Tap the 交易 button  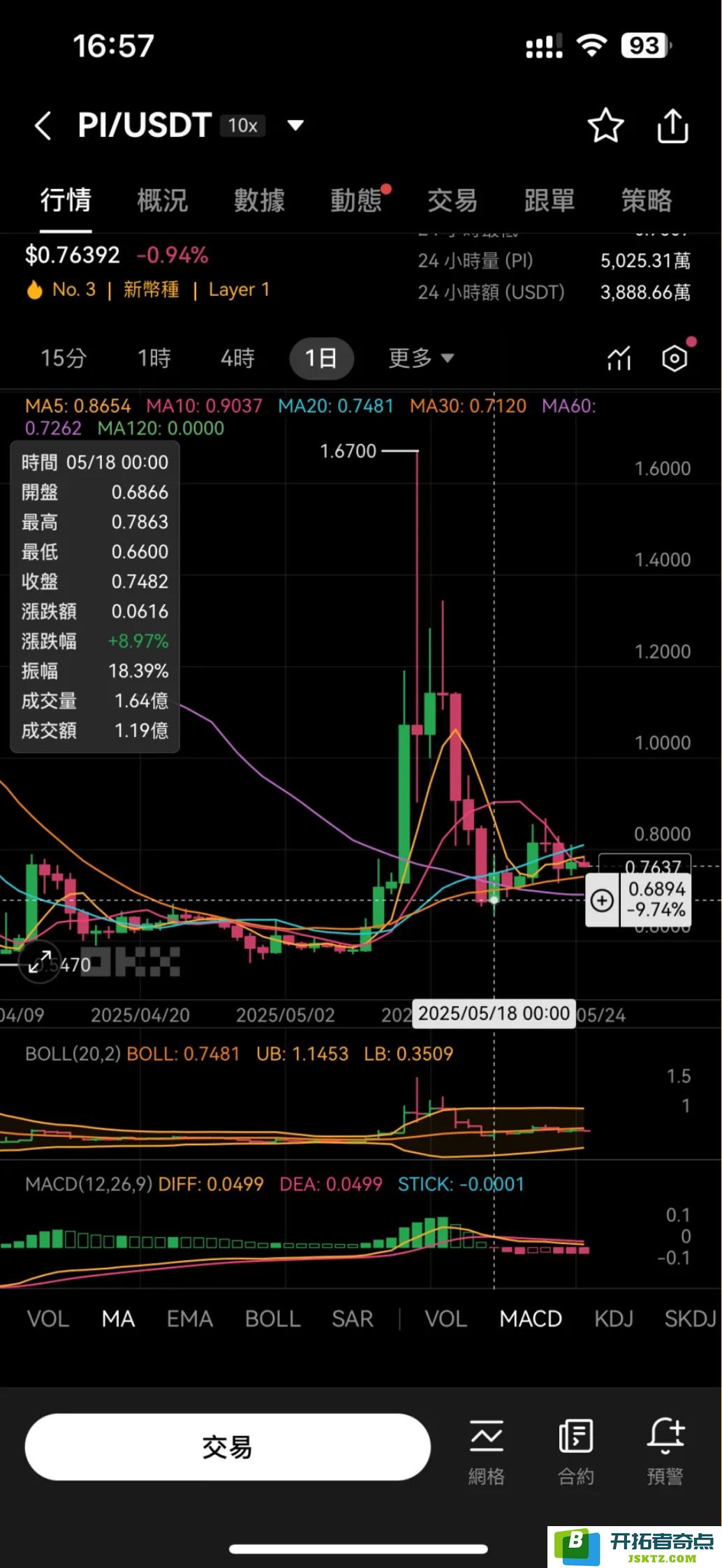pos(227,1447)
